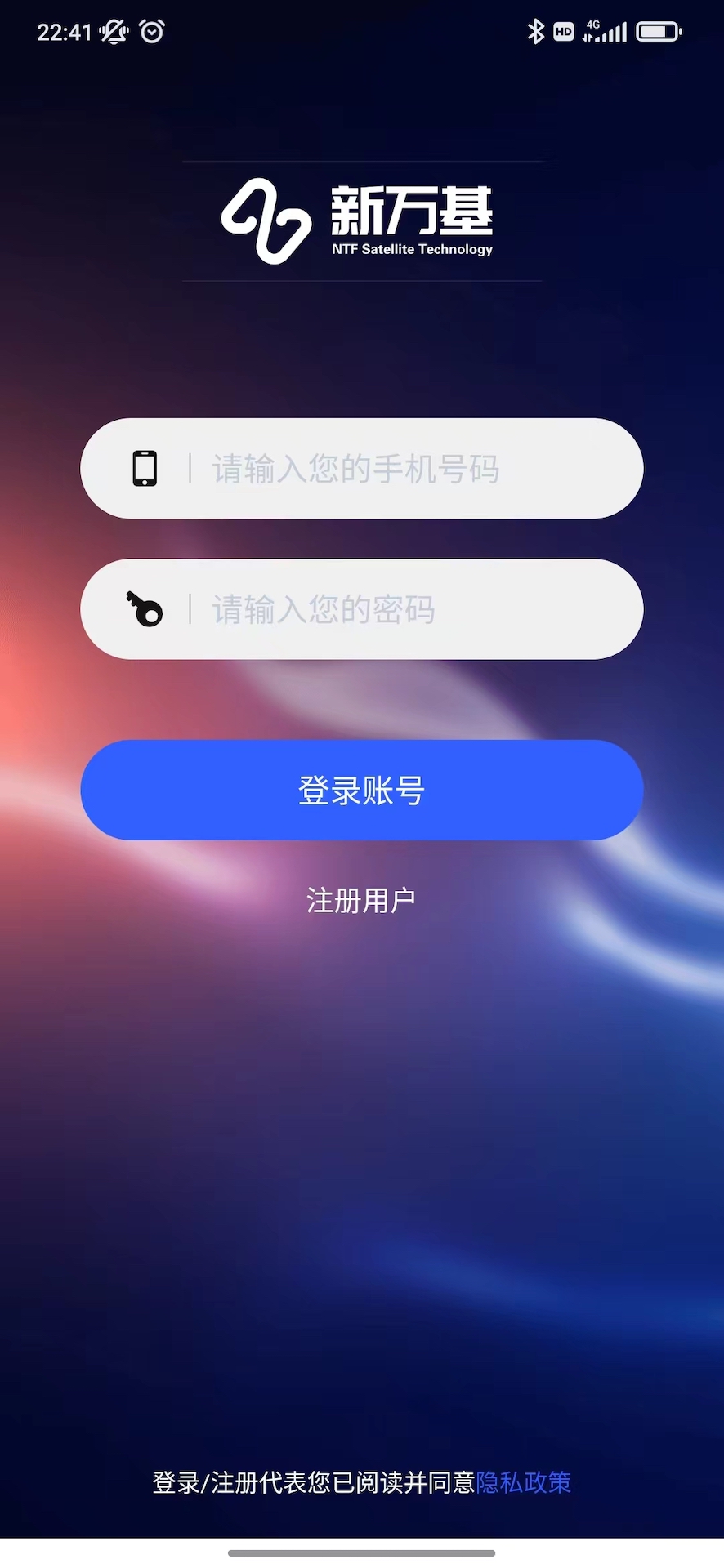724x1568 pixels.
Task: Tap the 登录账号 login button
Action: (361, 790)
